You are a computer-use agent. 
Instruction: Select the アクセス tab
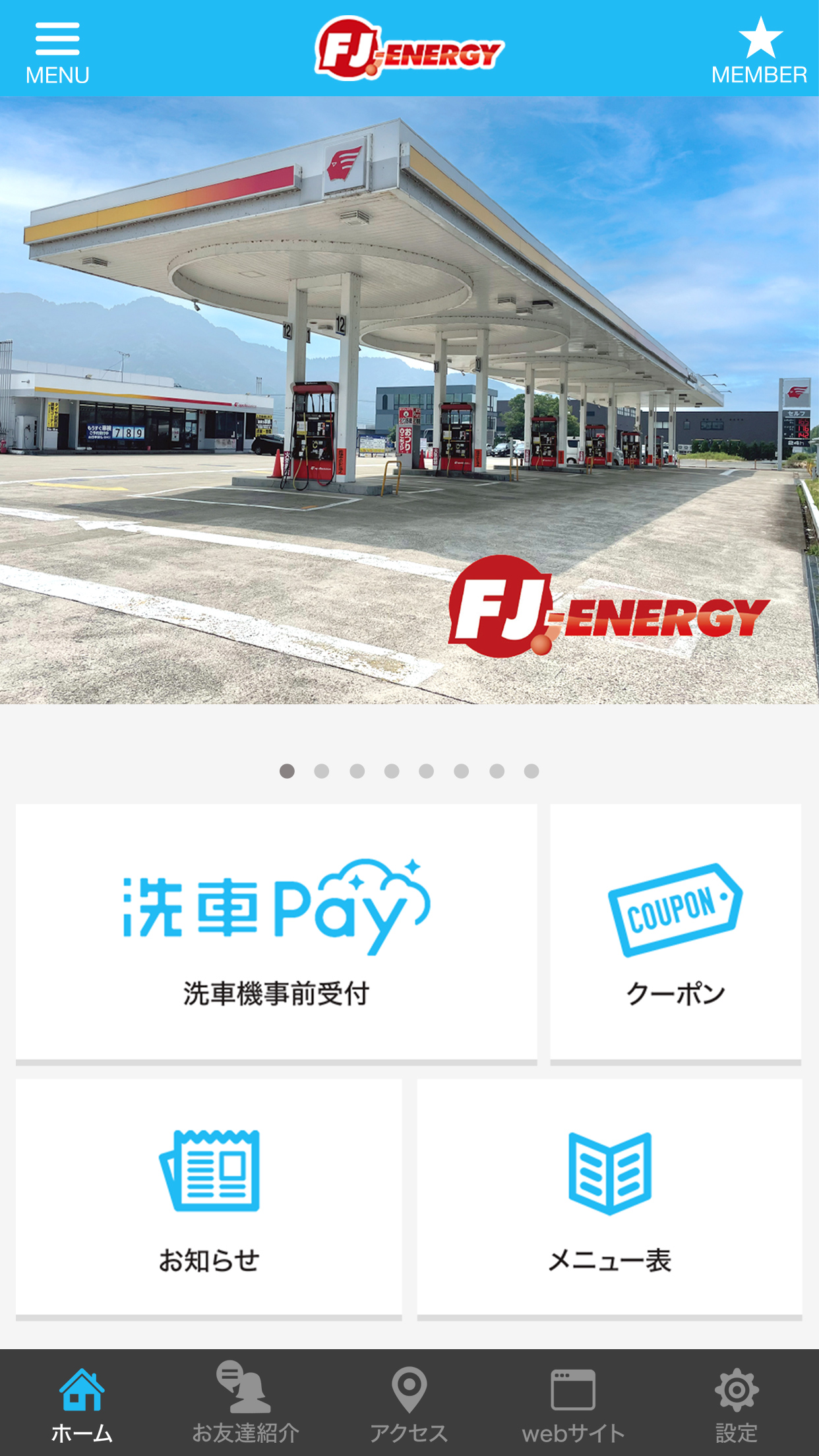pos(409,1403)
